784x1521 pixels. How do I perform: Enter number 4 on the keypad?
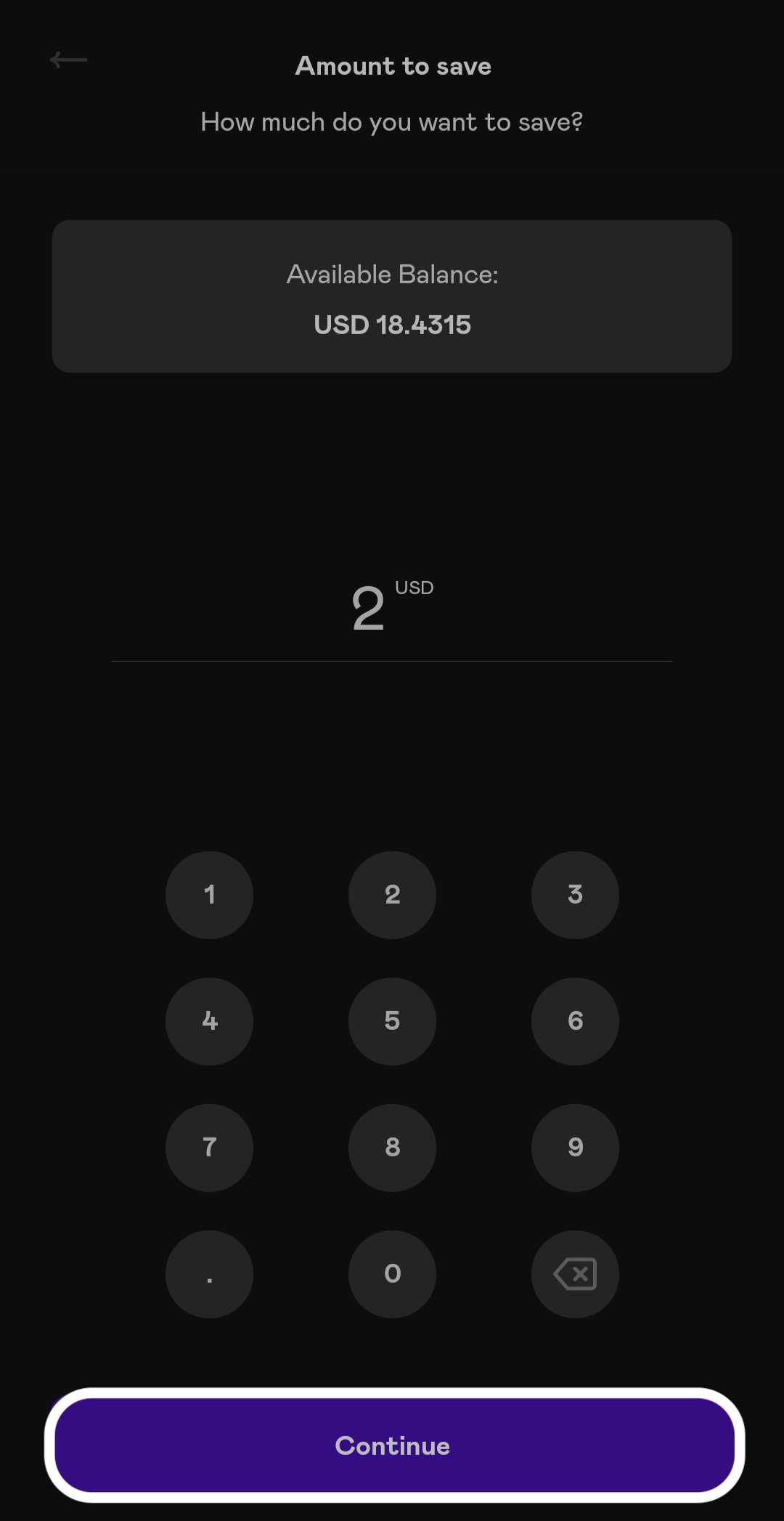click(x=209, y=1021)
